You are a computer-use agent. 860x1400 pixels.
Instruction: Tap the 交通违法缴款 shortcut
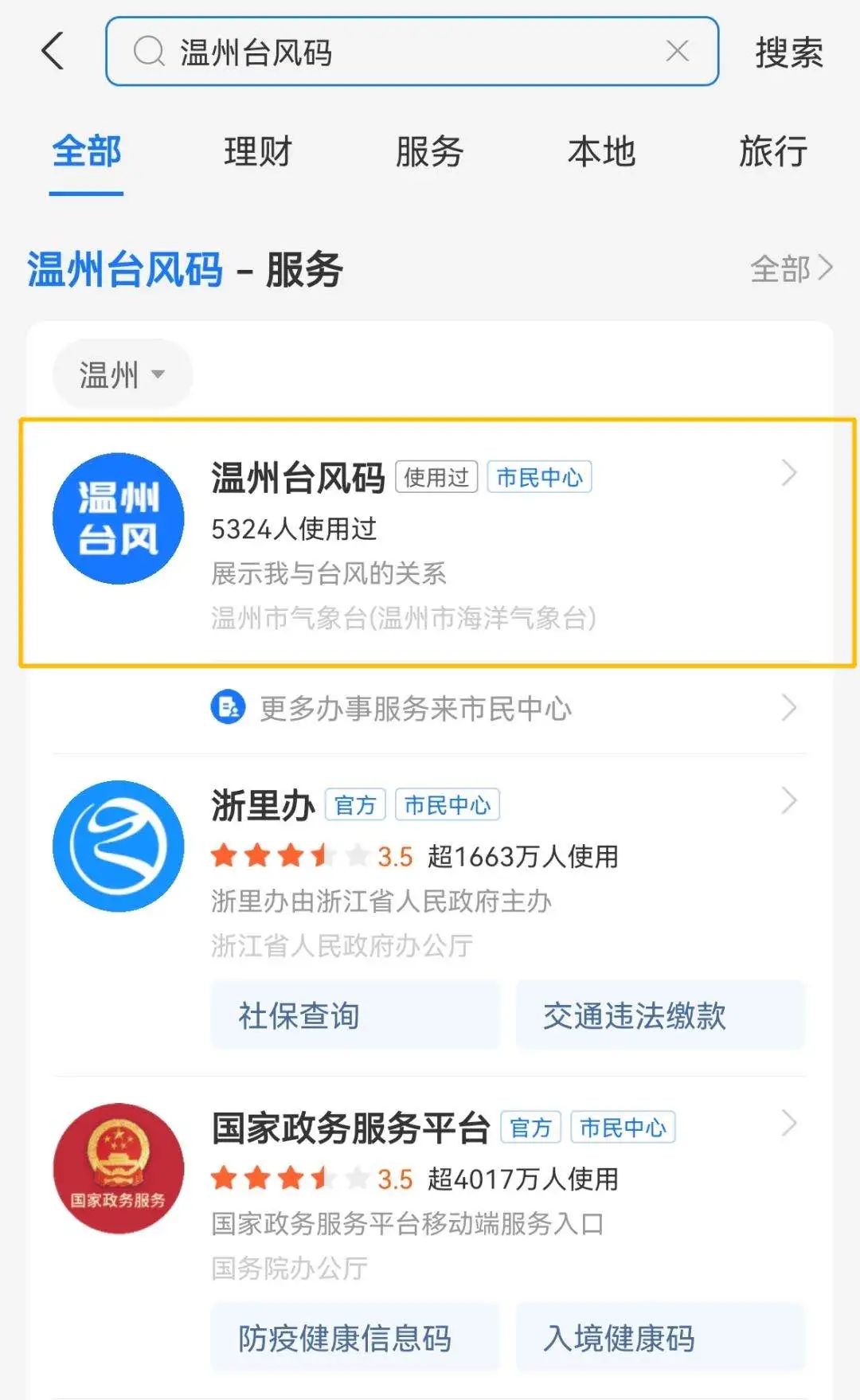click(660, 1015)
